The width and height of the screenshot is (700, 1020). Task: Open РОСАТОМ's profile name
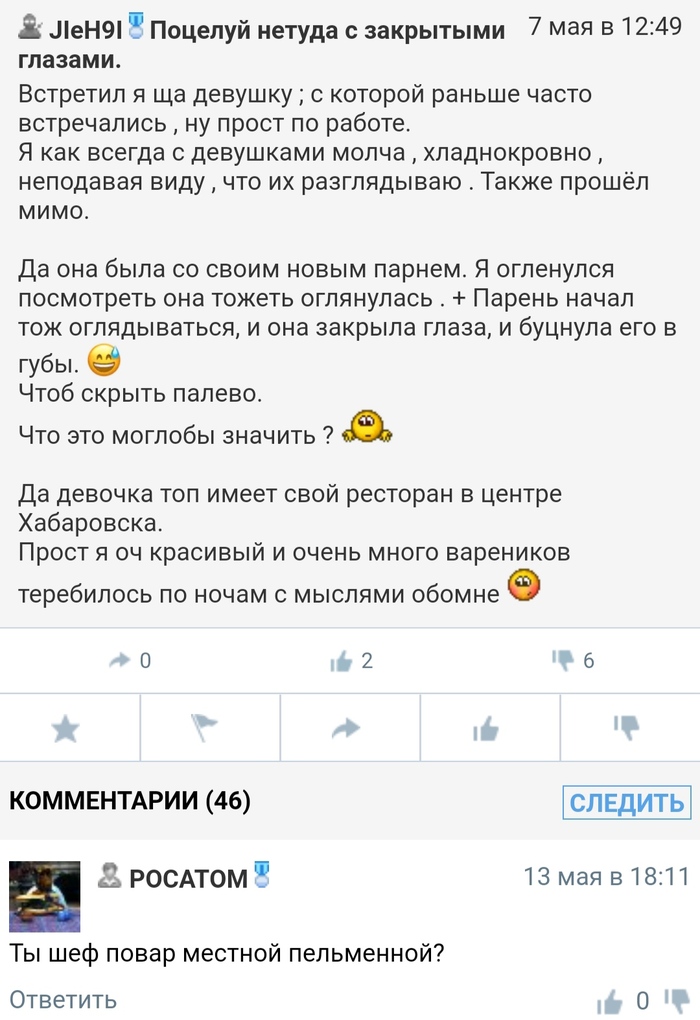[x=187, y=878]
